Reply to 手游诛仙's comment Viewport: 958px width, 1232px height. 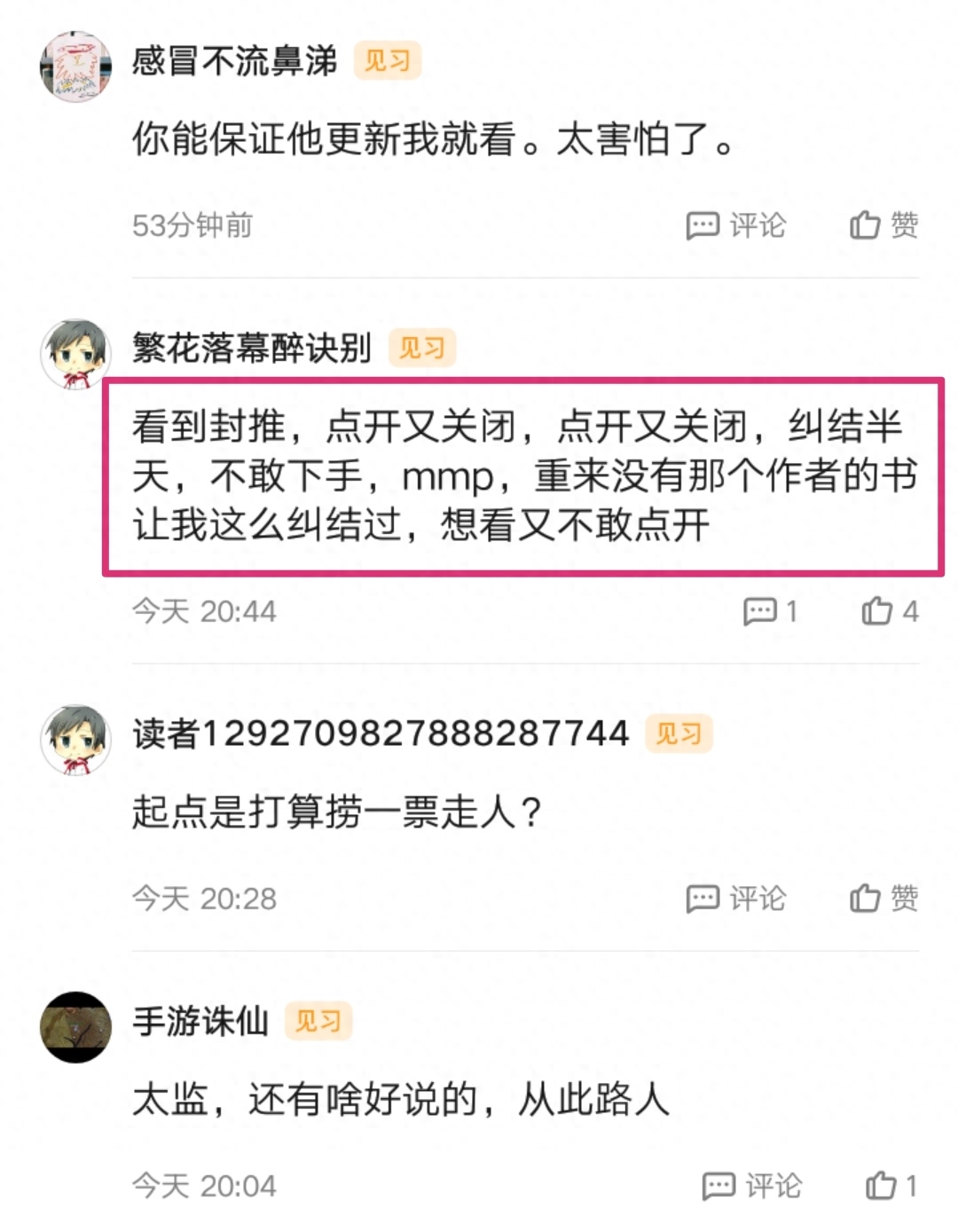coord(751,1186)
